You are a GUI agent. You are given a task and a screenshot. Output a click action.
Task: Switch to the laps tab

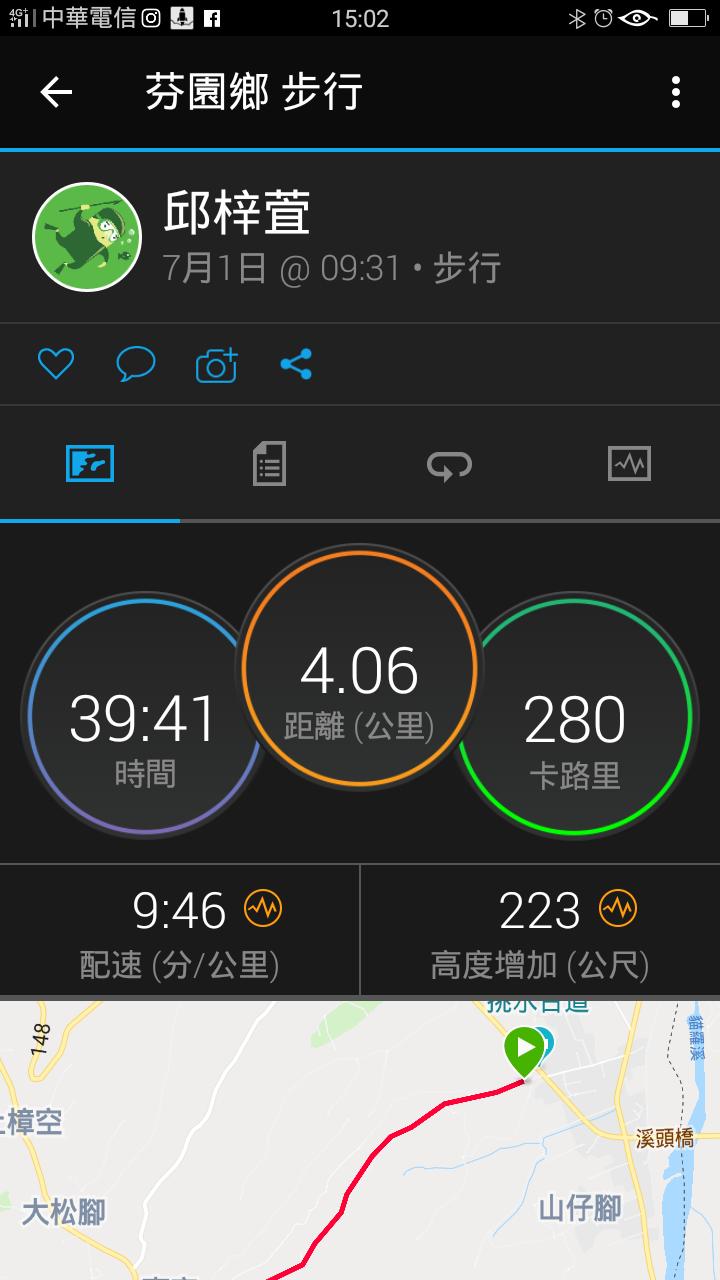pyautogui.click(x=449, y=464)
